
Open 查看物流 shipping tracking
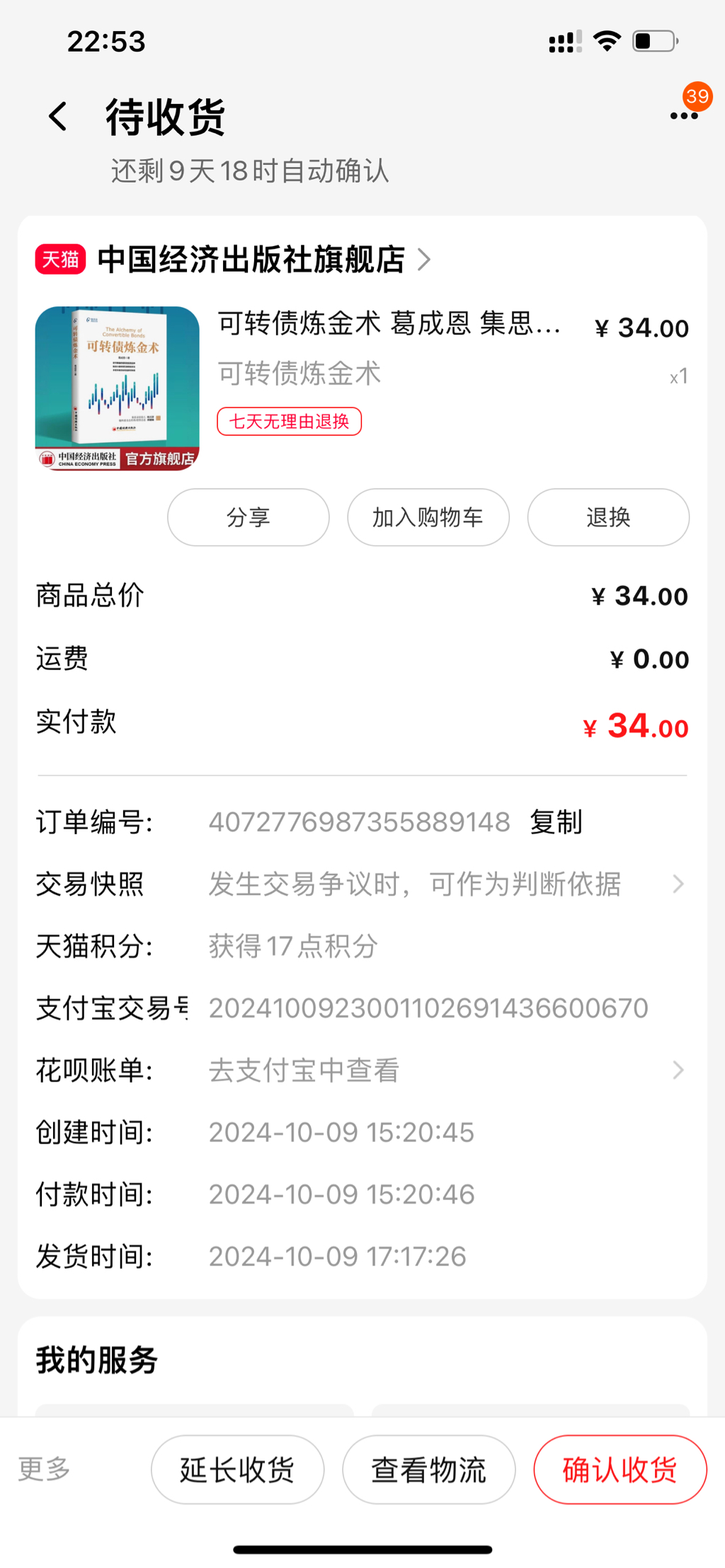pos(428,1470)
